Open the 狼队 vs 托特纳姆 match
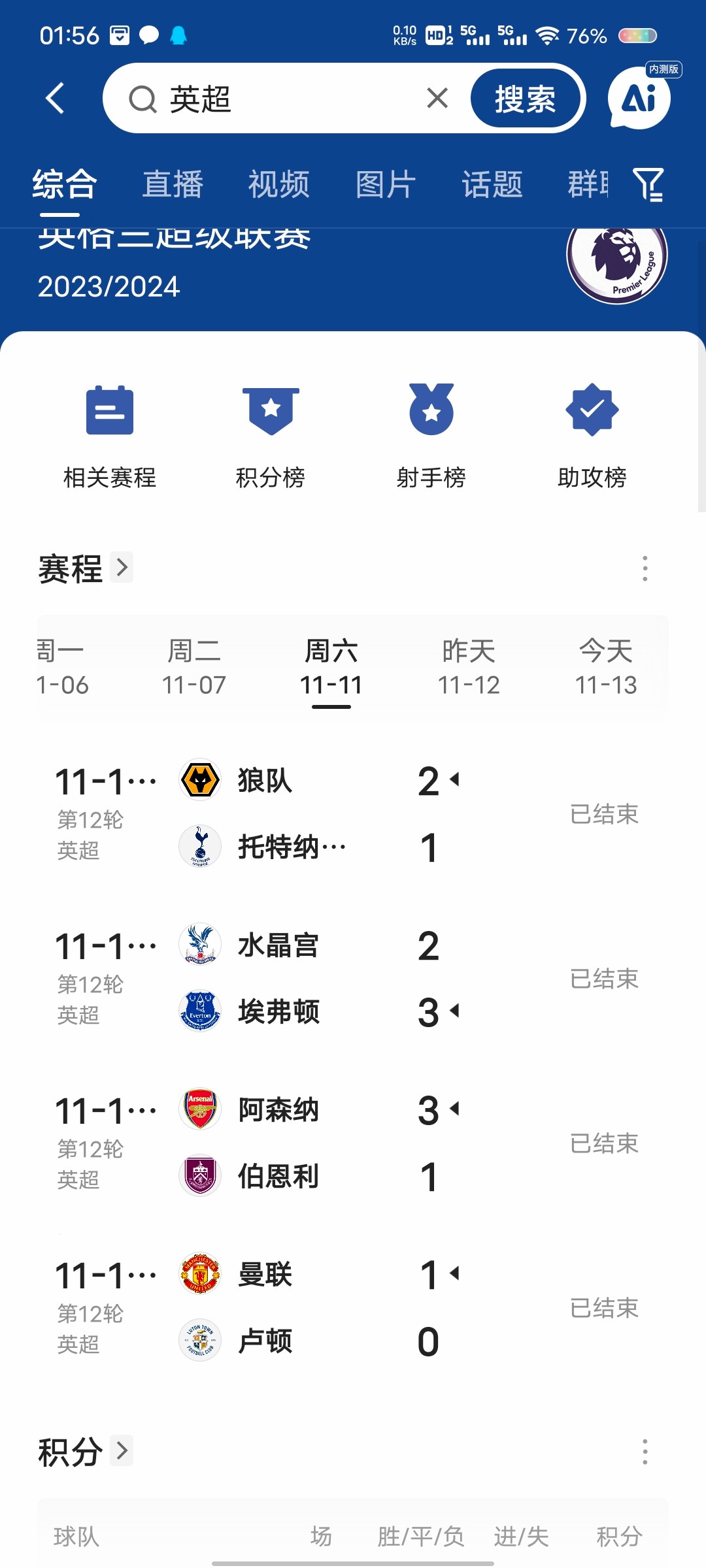 tap(353, 814)
